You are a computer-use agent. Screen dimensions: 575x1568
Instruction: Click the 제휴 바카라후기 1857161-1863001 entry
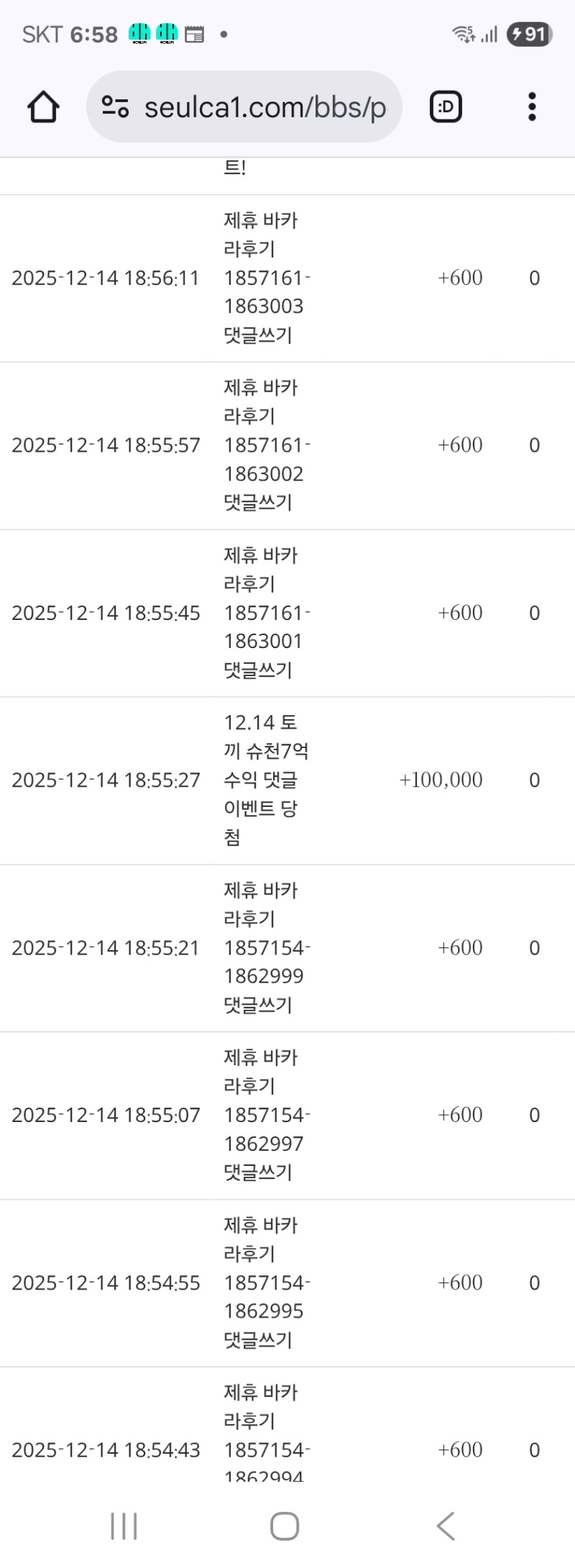click(266, 612)
